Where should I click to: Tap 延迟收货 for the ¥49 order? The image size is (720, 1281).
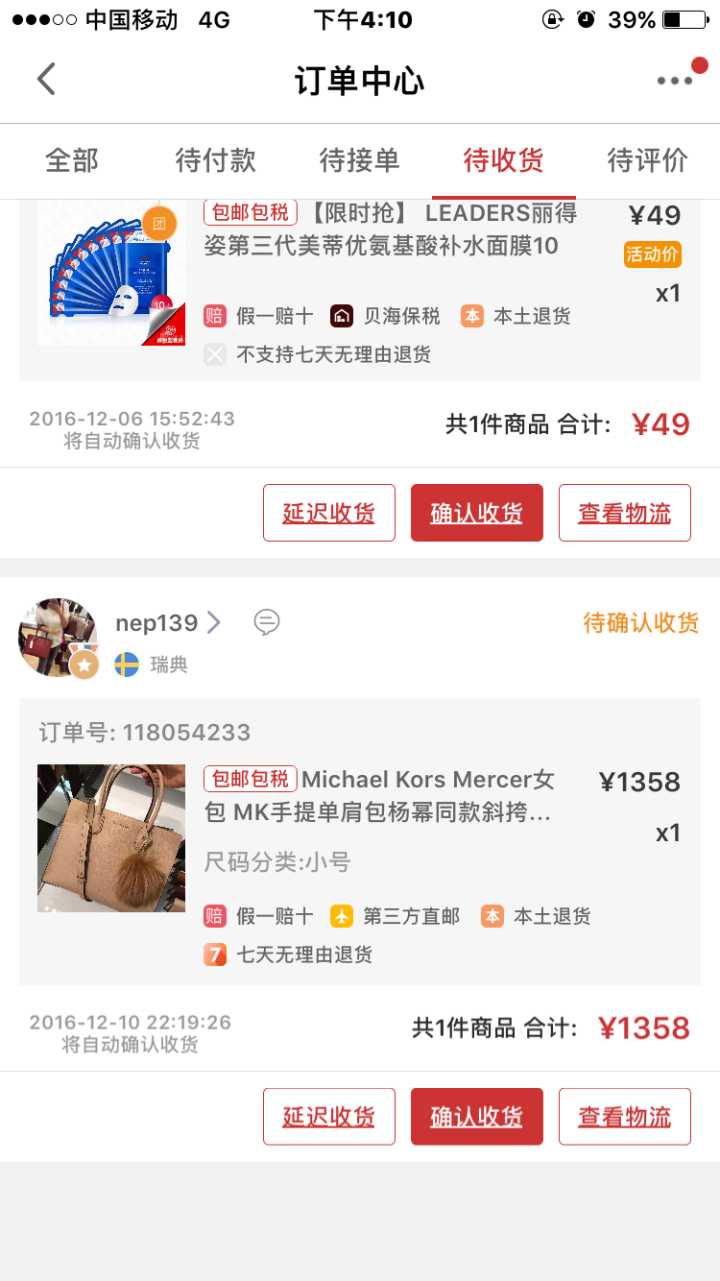pyautogui.click(x=329, y=513)
